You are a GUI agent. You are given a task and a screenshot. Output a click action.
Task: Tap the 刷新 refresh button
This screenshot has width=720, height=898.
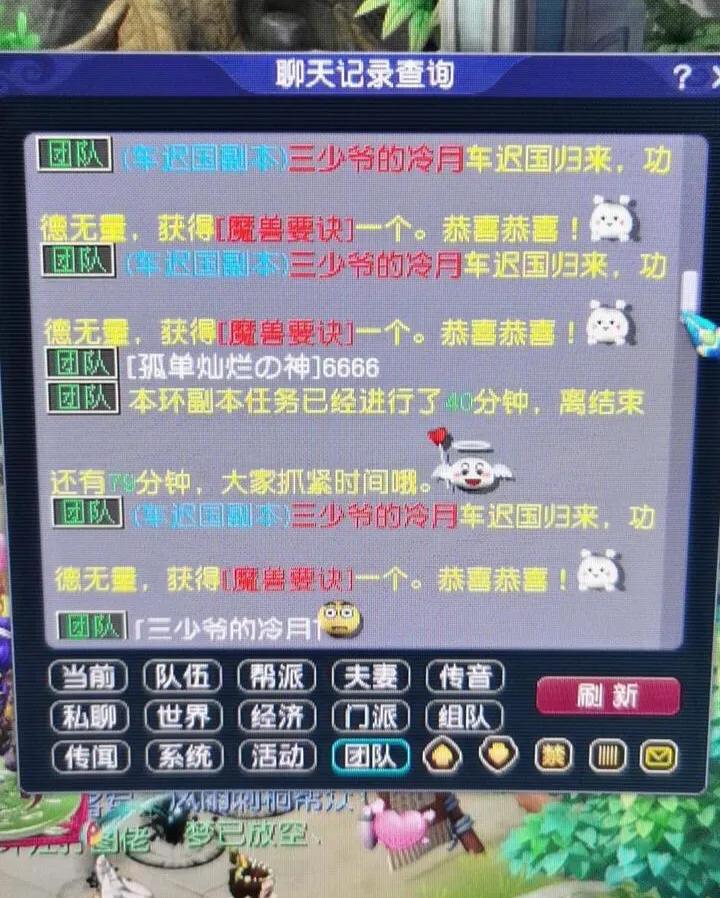tap(608, 696)
